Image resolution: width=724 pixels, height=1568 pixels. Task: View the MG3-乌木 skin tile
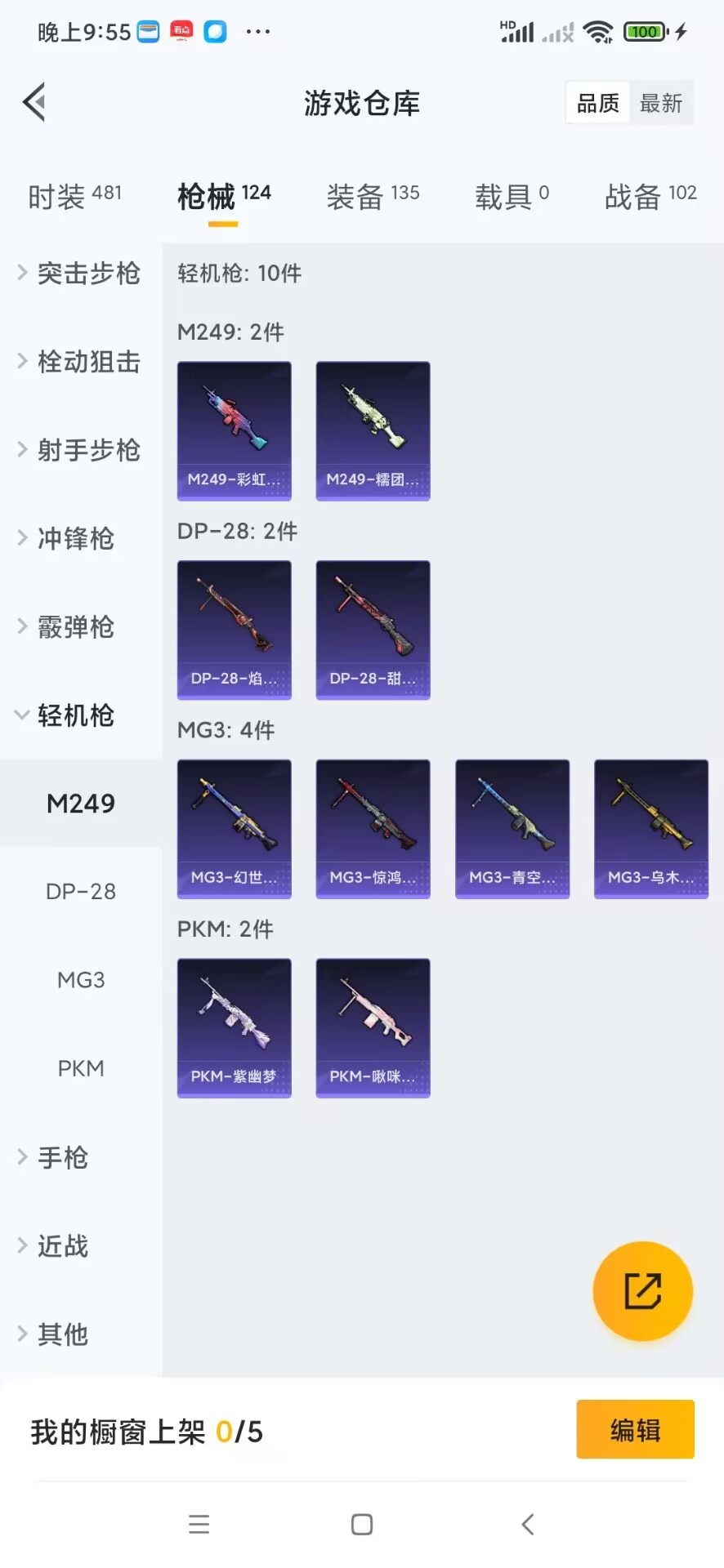coord(650,829)
